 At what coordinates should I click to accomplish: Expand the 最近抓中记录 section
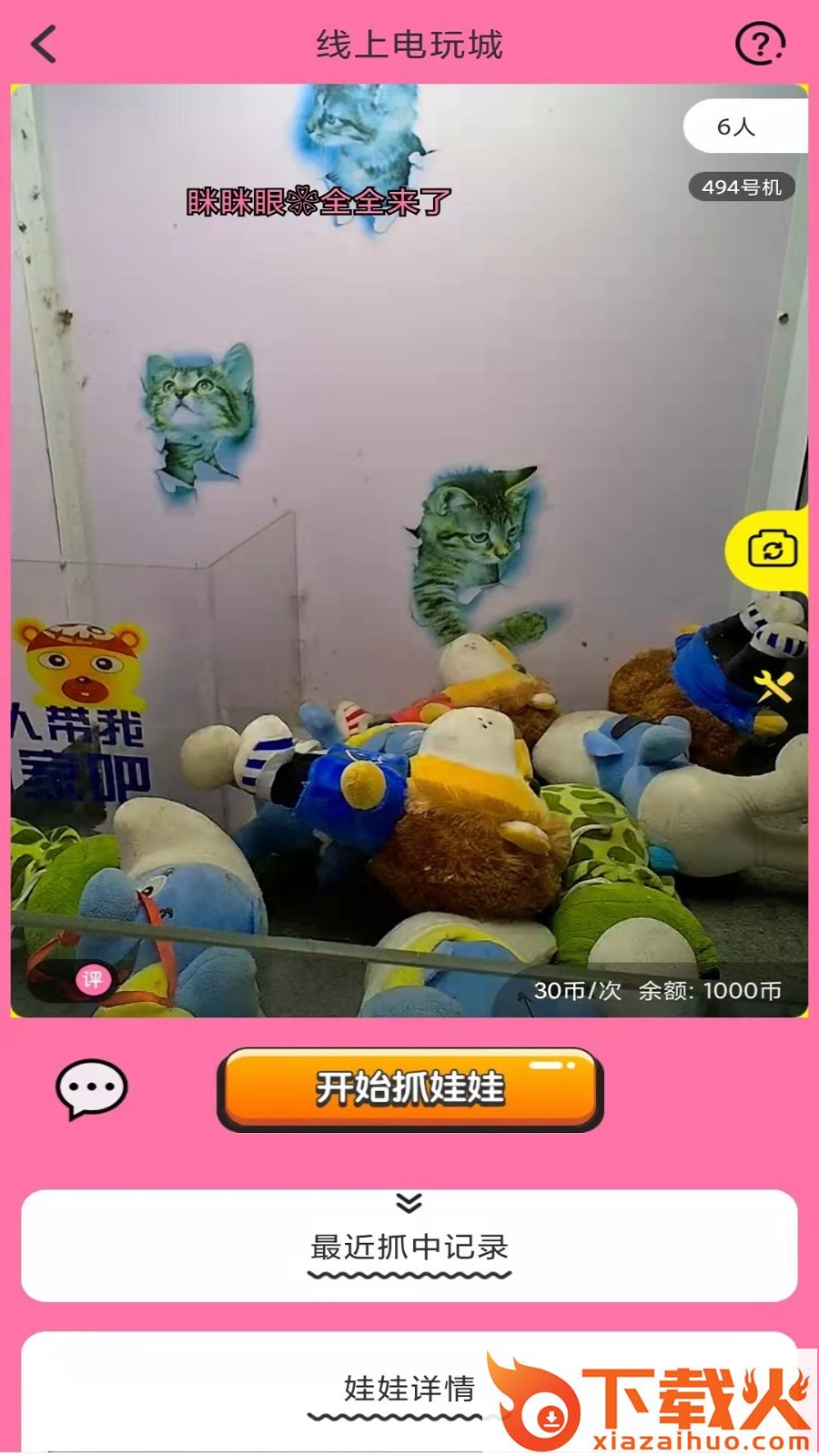(409, 1245)
